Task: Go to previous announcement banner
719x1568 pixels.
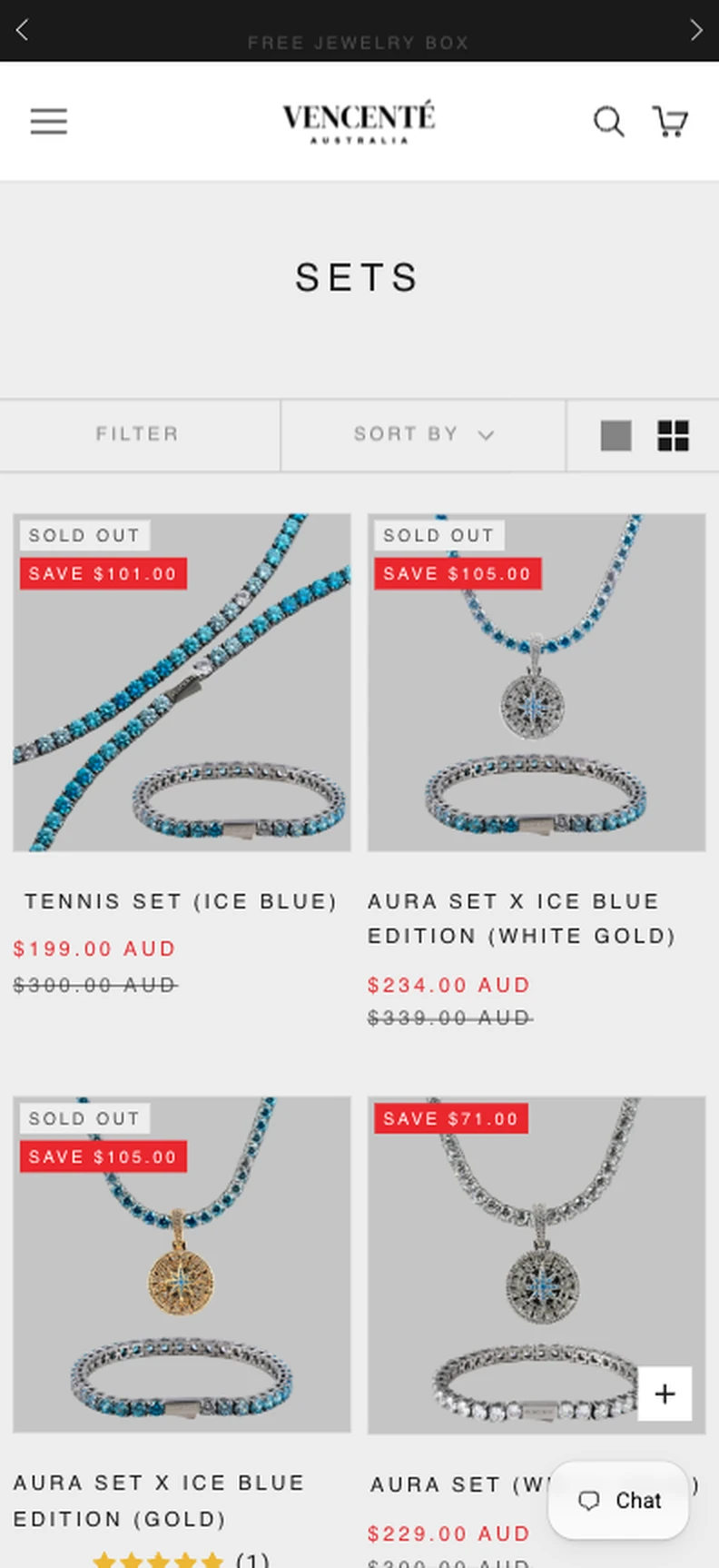Action: [23, 30]
